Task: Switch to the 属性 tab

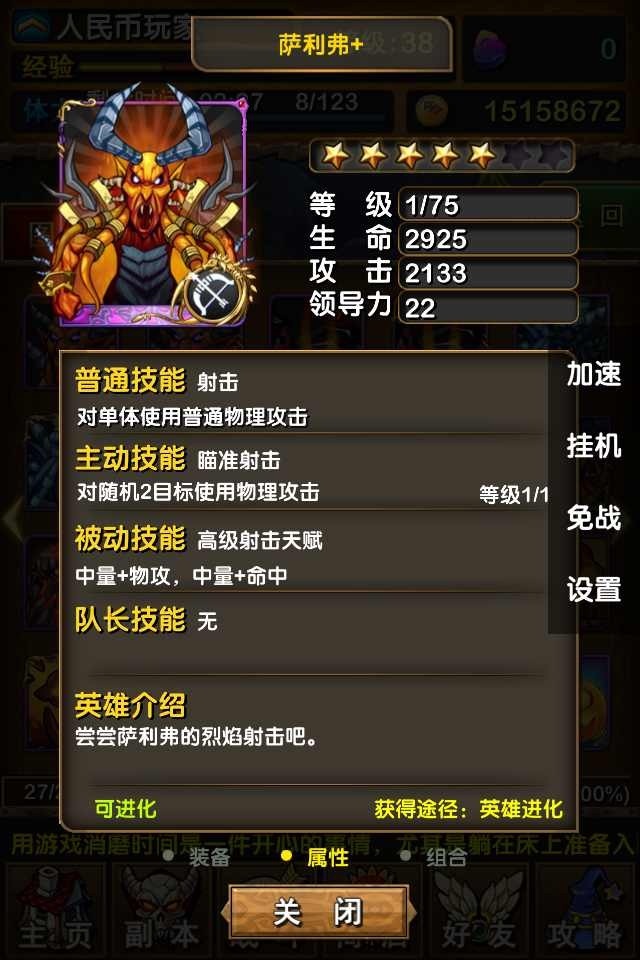Action: (326, 857)
